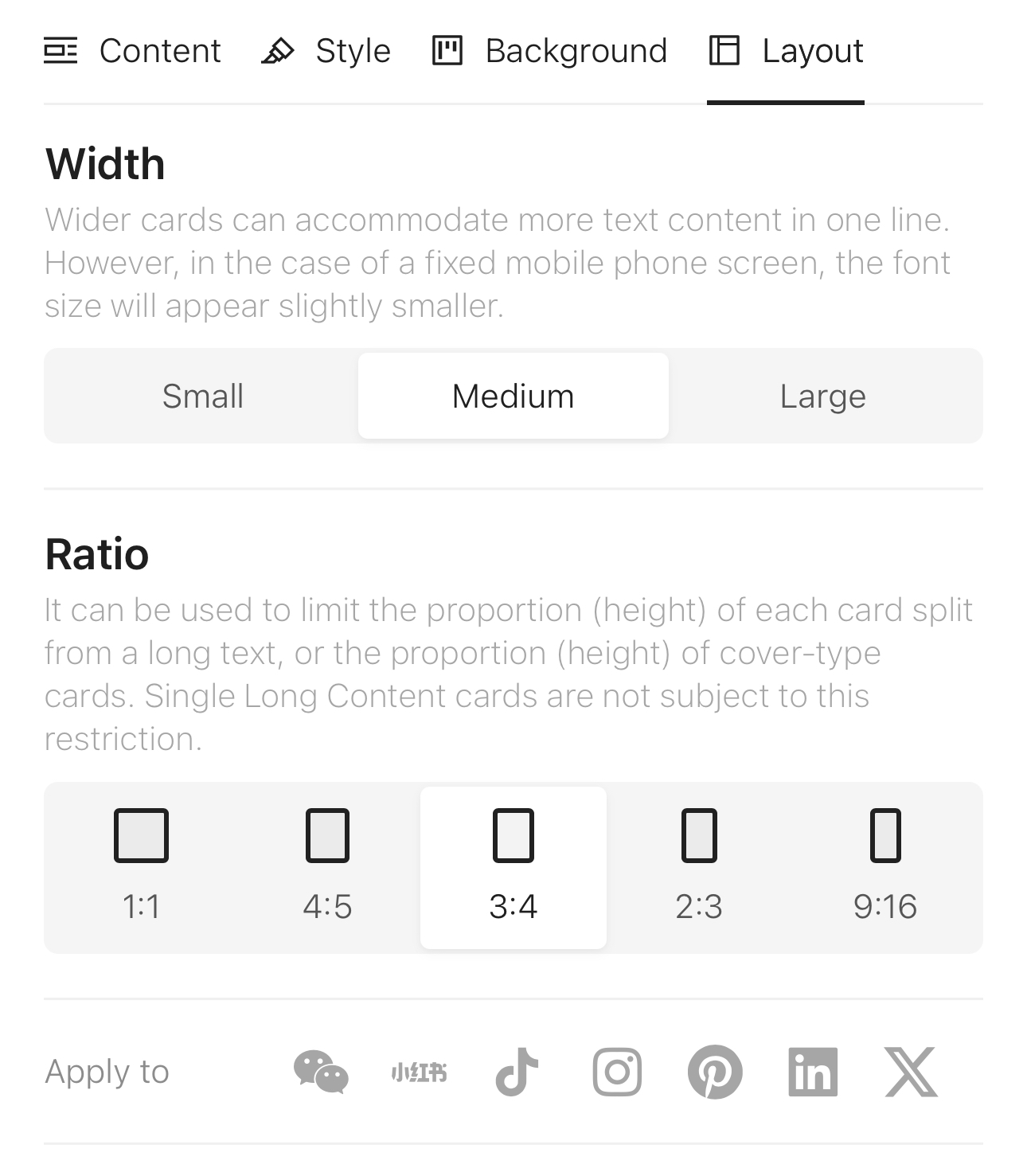Pick the 3:4 ratio
The image size is (1027, 1176).
[513, 866]
